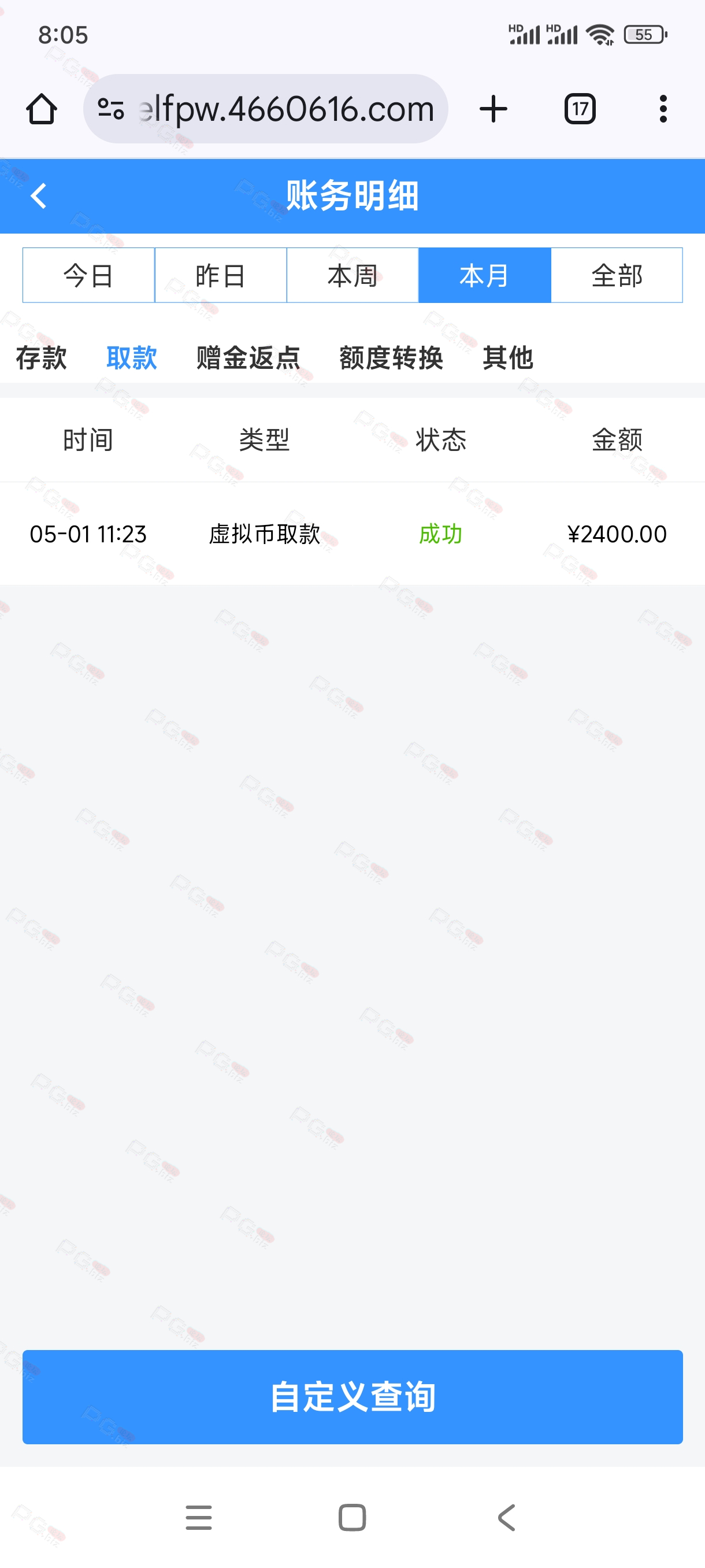This screenshot has width=705, height=1568.
Task: Open browser home page
Action: click(x=42, y=110)
